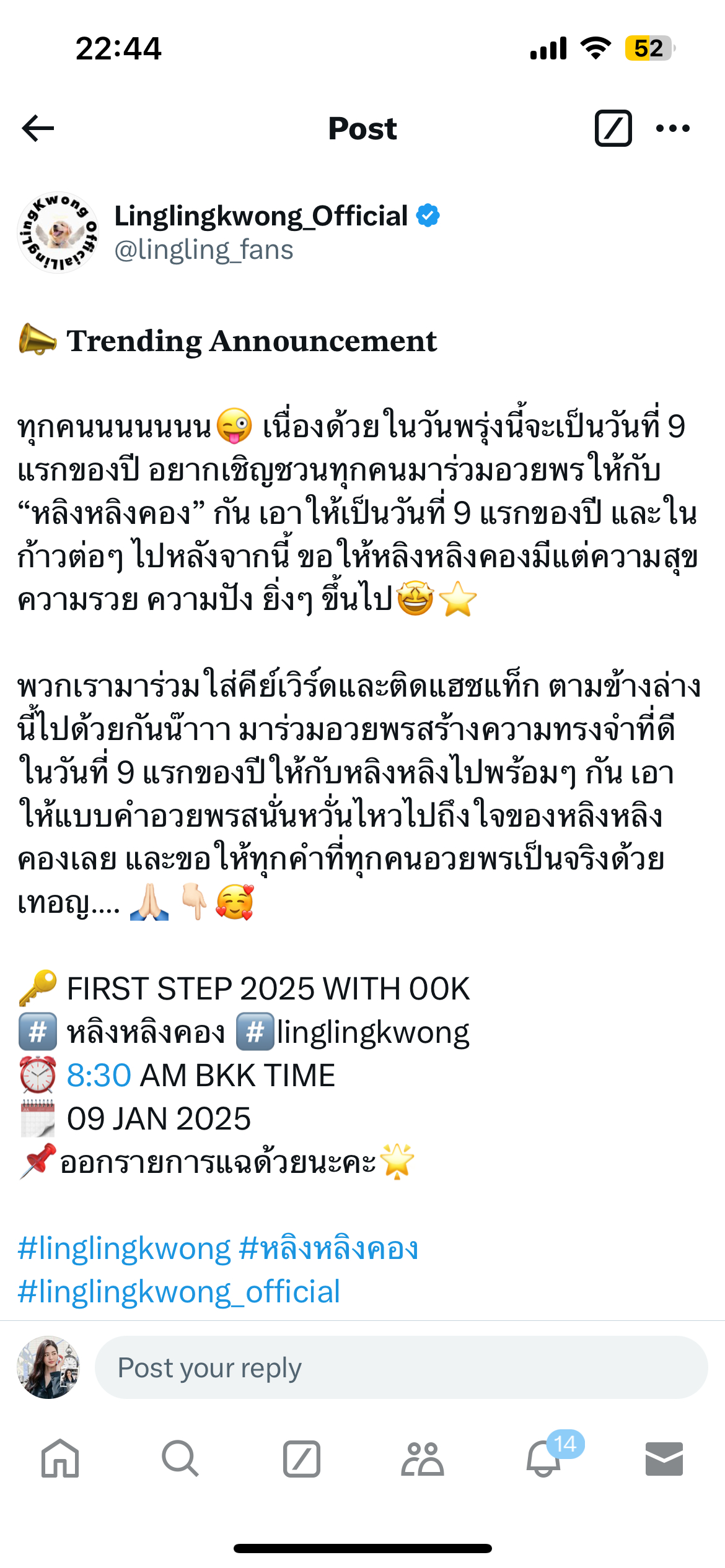The height and width of the screenshot is (1568, 725).
Task: Open the Grok tab in bottom bar
Action: [x=302, y=1459]
